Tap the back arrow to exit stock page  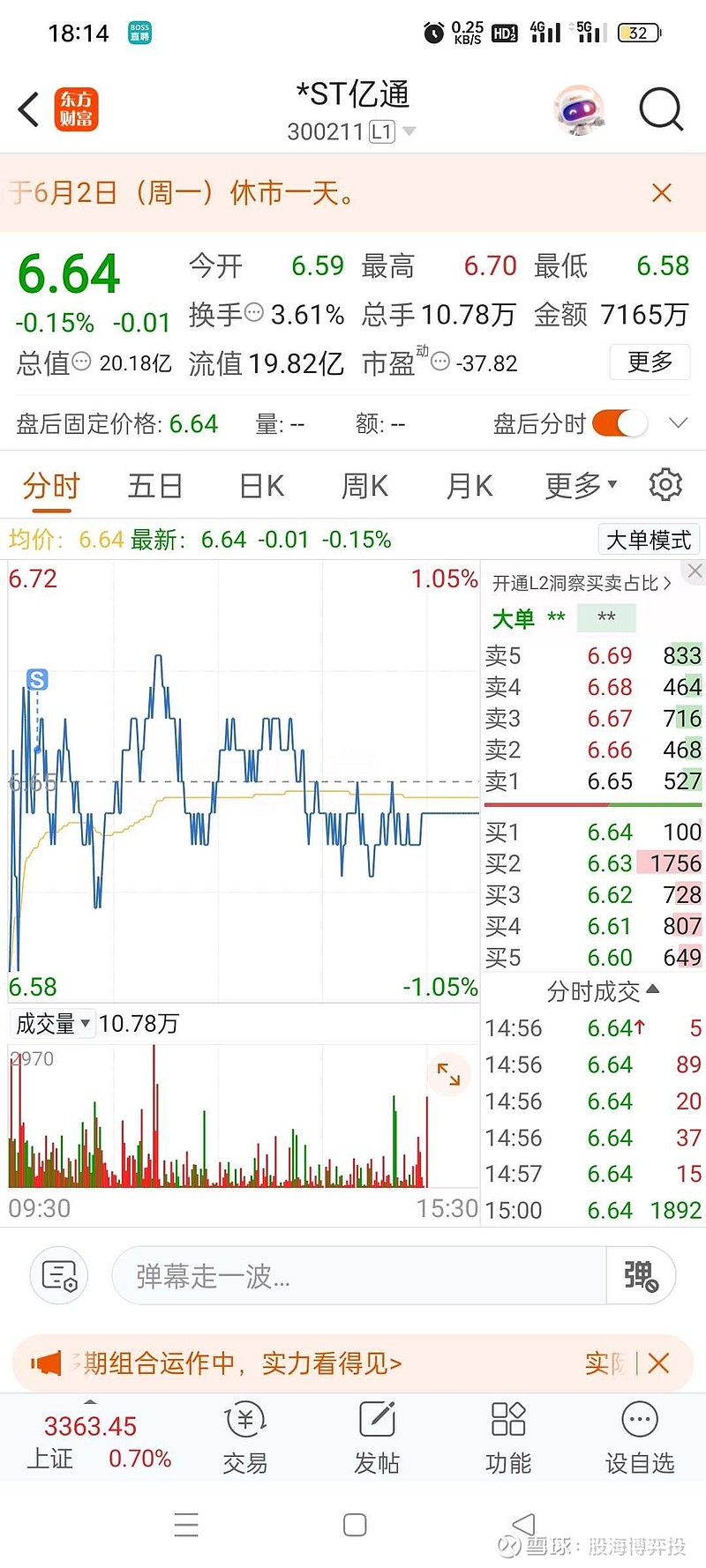(27, 108)
